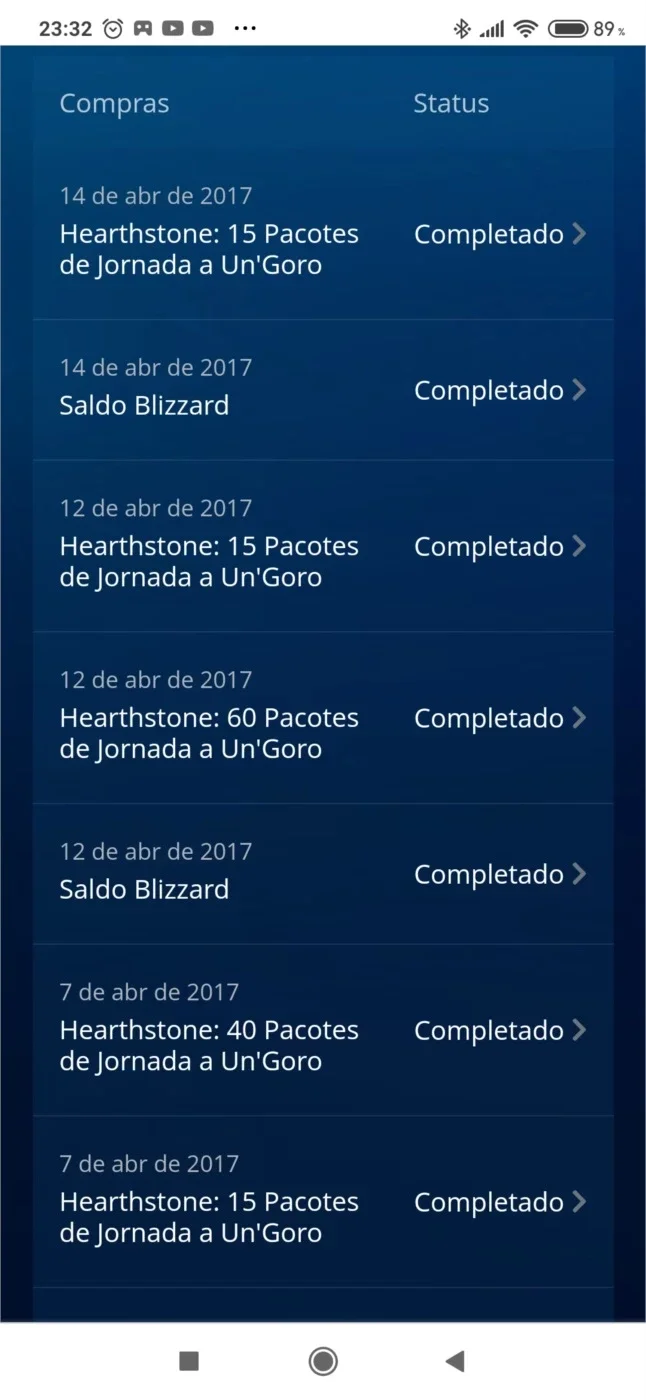Select the 12 de abr Saldo Blizzard entry
The height and width of the screenshot is (1400, 646).
pos(323,874)
